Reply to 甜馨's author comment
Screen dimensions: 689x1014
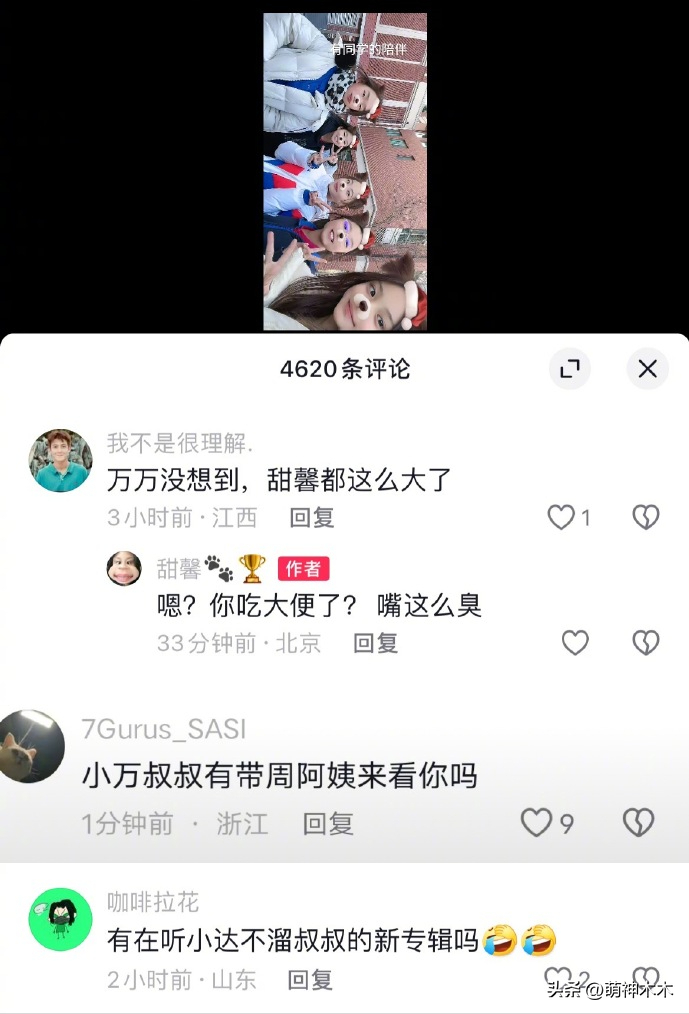[x=376, y=644]
